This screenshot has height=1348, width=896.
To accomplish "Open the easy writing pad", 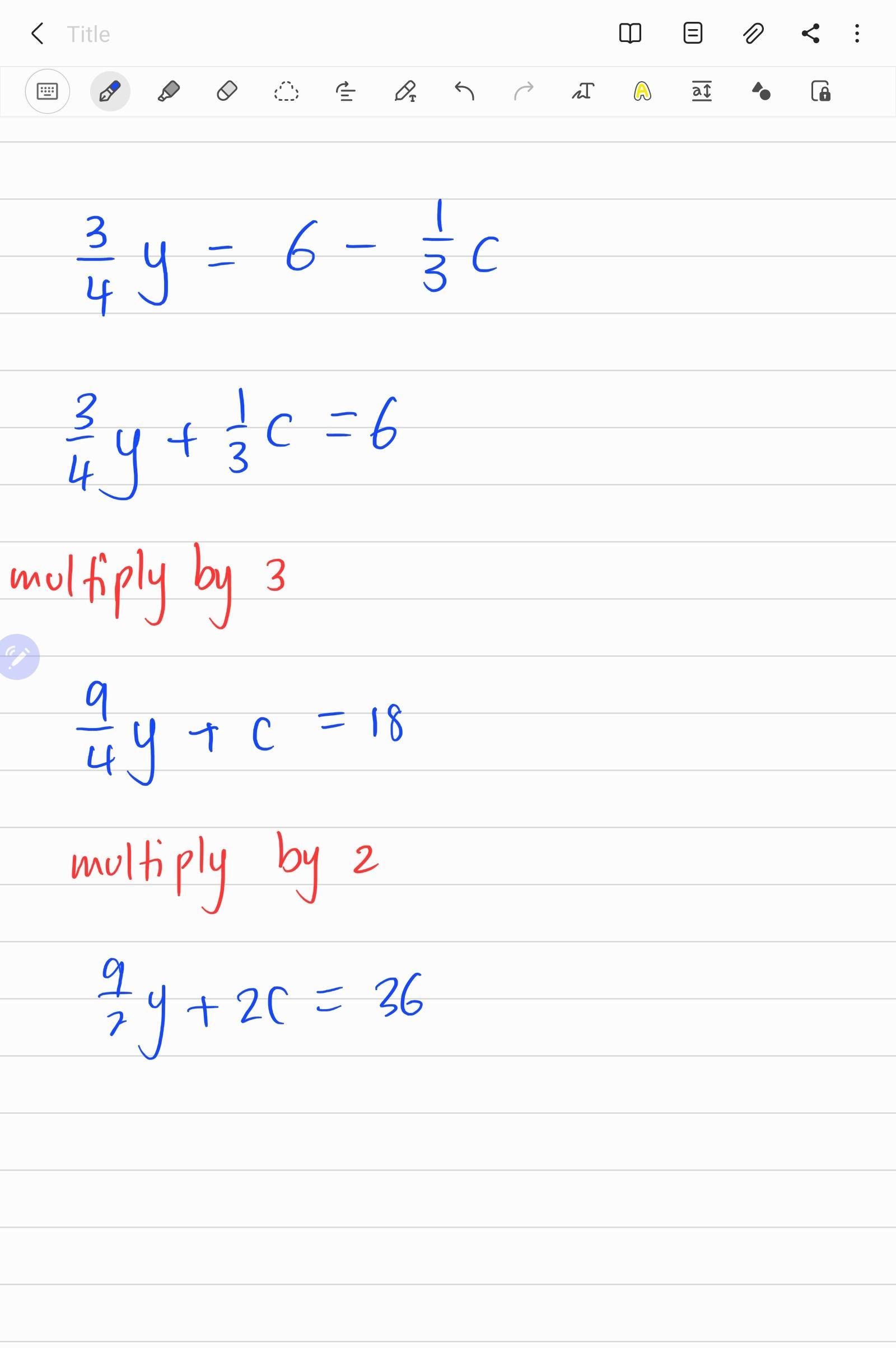I will [x=702, y=91].
